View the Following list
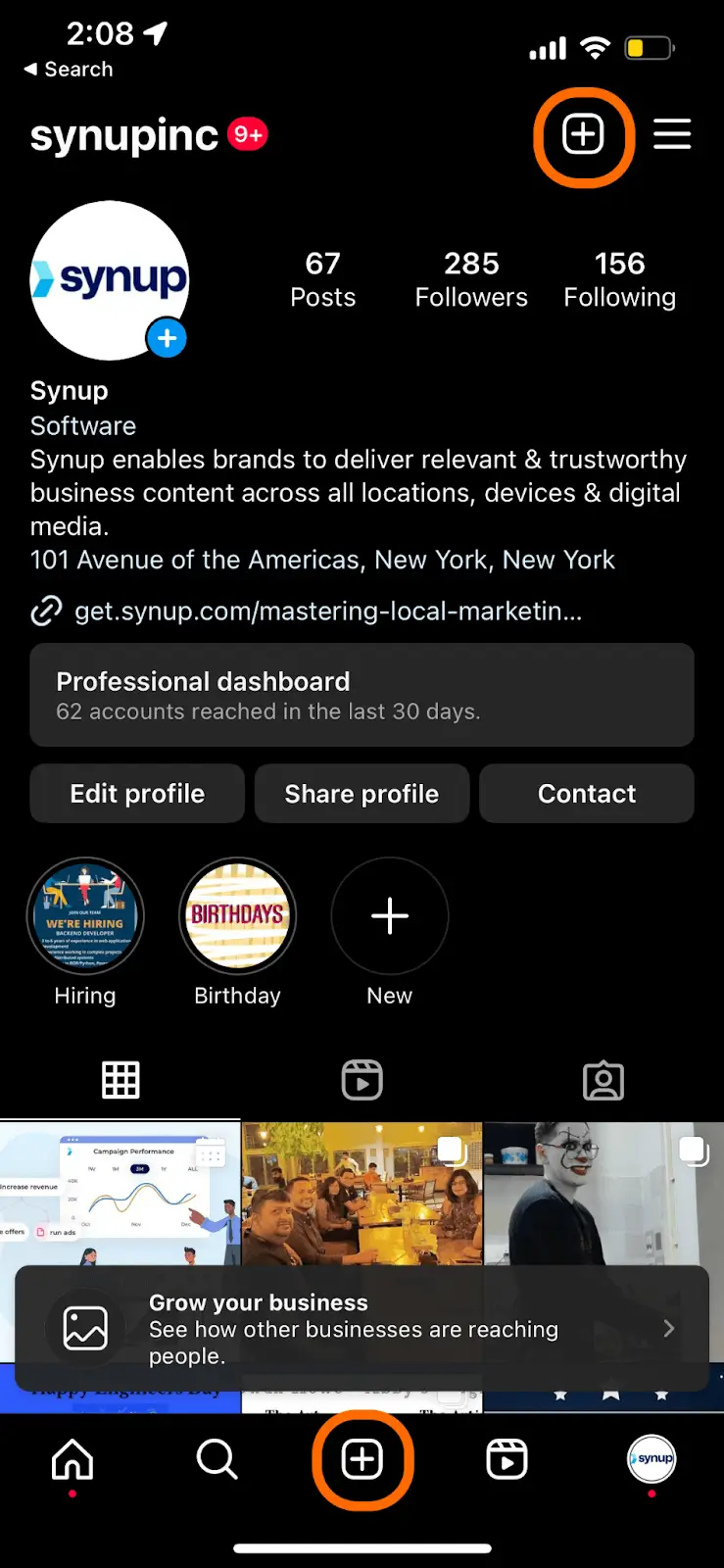Image resolution: width=724 pixels, height=1568 pixels. click(x=619, y=279)
